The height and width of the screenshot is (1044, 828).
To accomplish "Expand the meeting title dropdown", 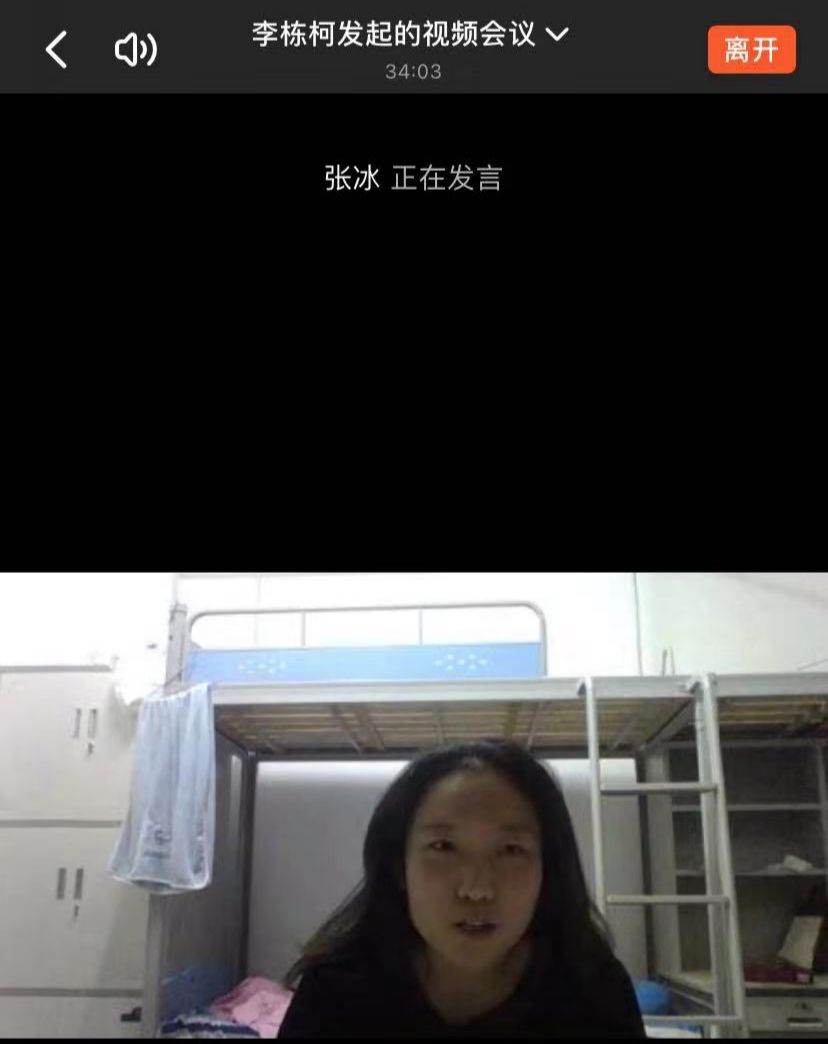I will point(557,35).
